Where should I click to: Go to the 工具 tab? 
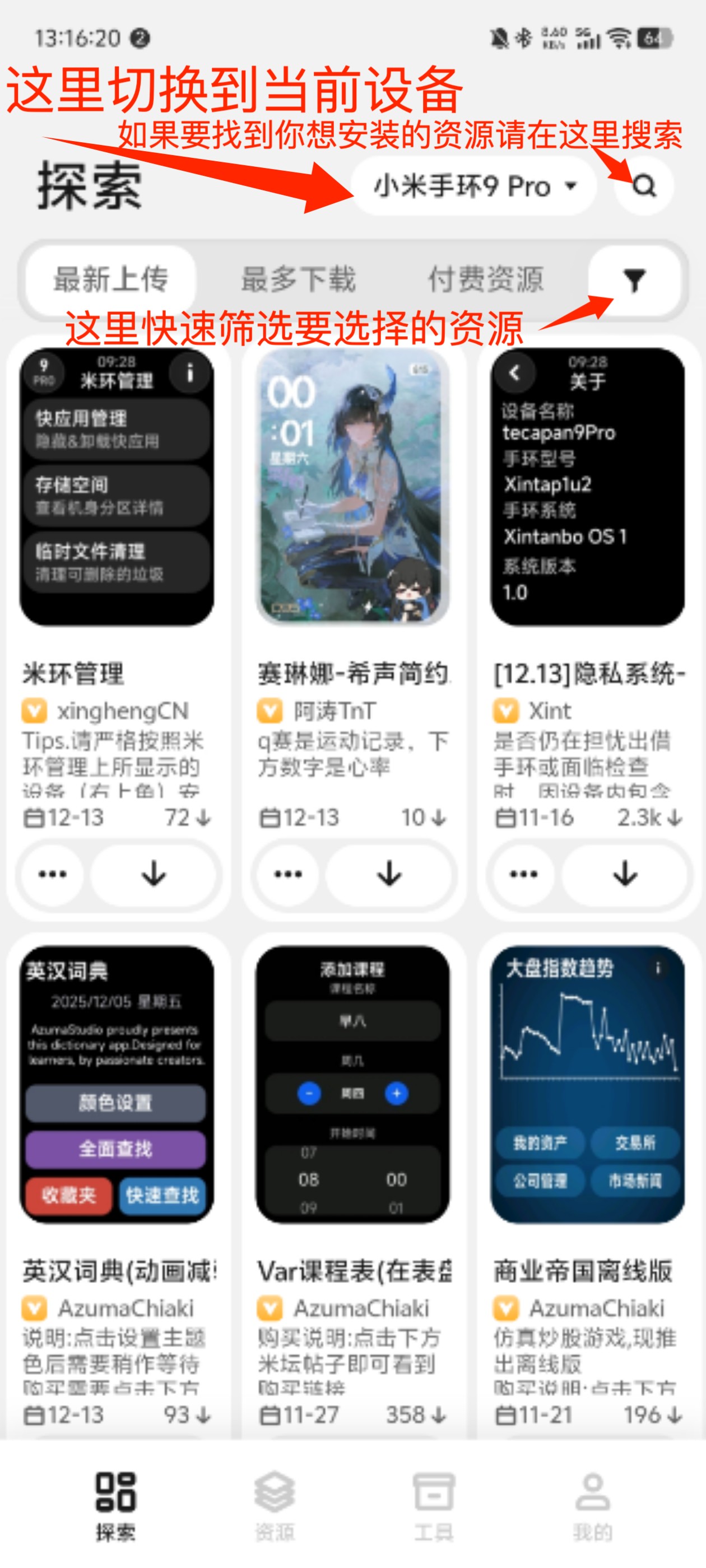pyautogui.click(x=433, y=1504)
